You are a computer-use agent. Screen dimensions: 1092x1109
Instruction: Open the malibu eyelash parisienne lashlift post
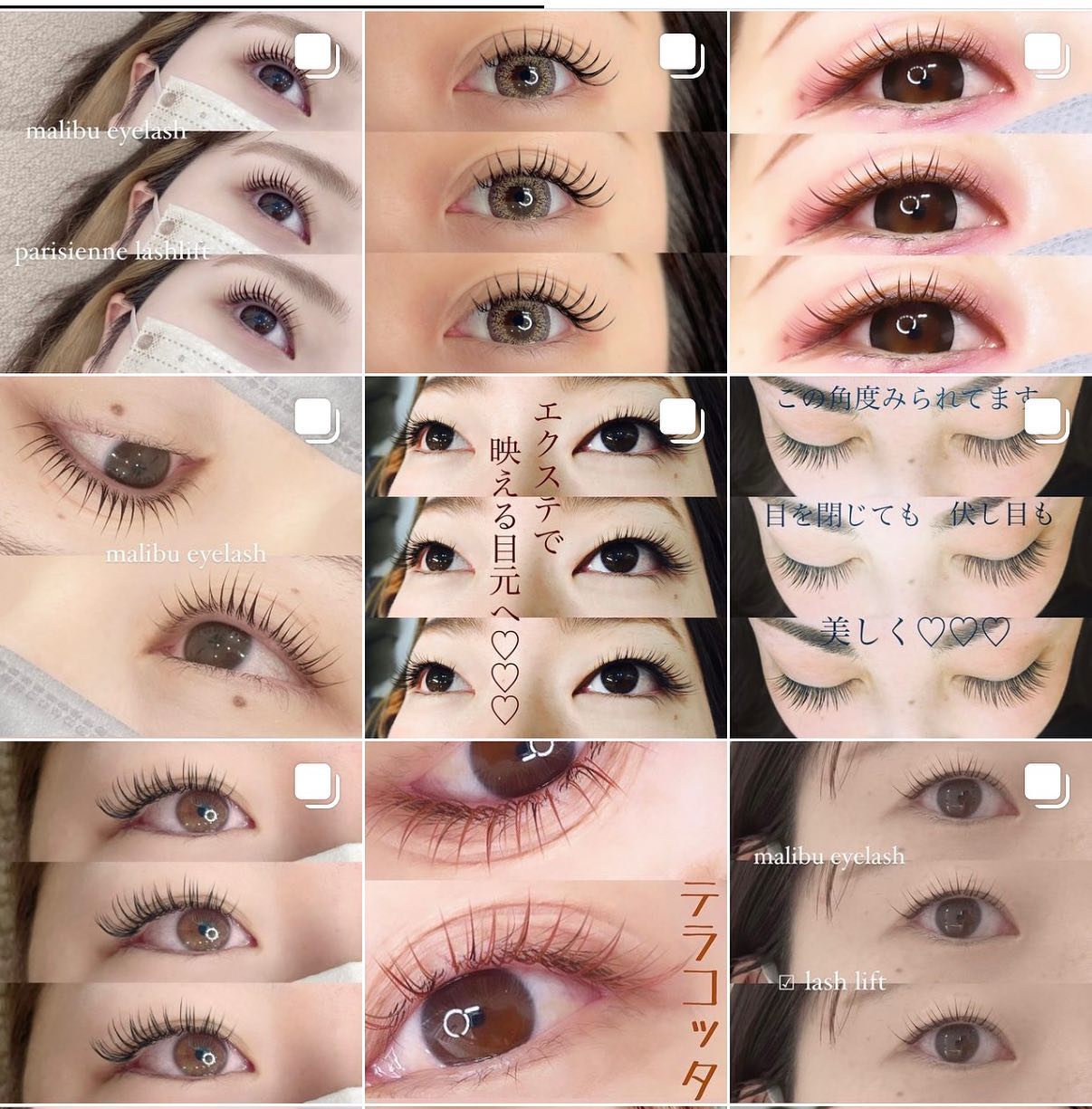pos(181,192)
